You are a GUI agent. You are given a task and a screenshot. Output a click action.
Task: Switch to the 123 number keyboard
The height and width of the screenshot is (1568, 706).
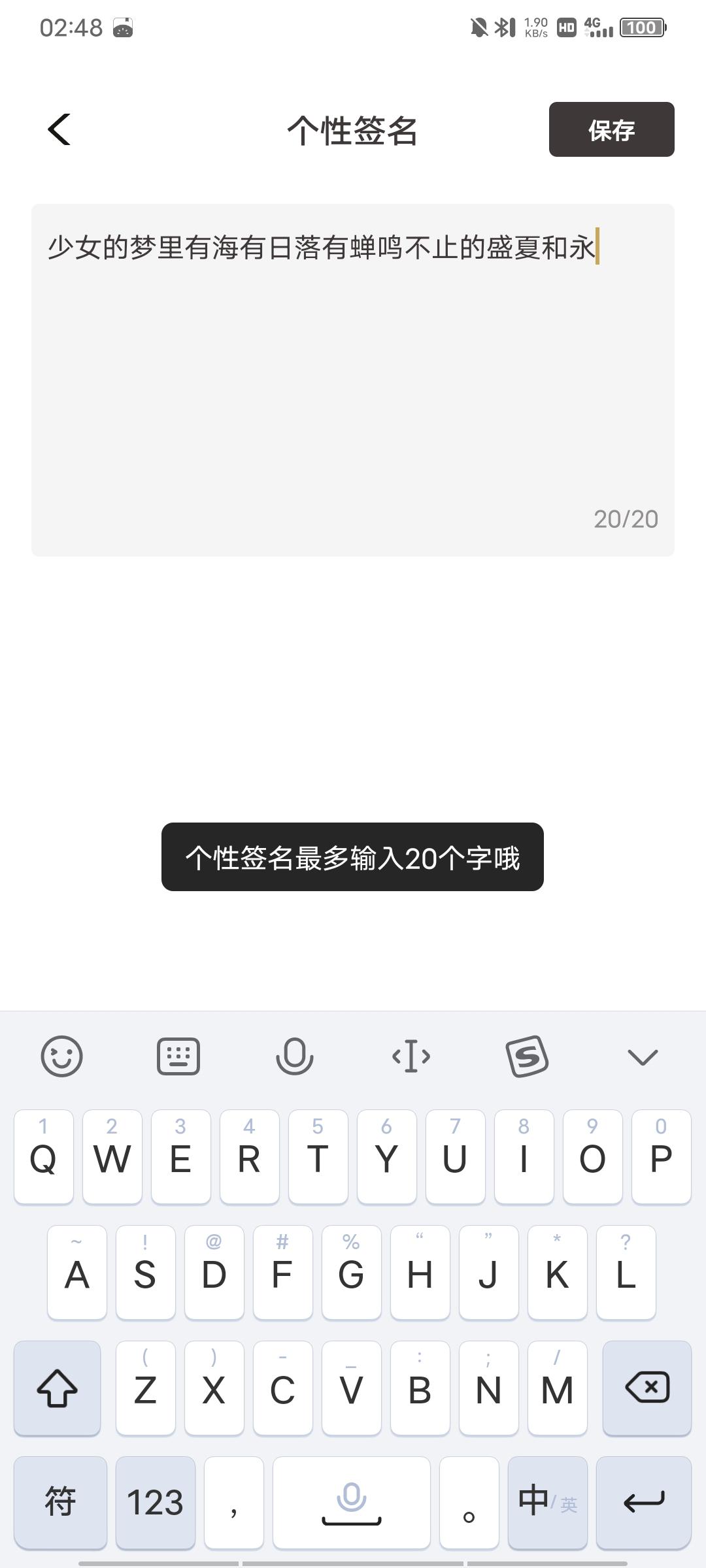[155, 1501]
